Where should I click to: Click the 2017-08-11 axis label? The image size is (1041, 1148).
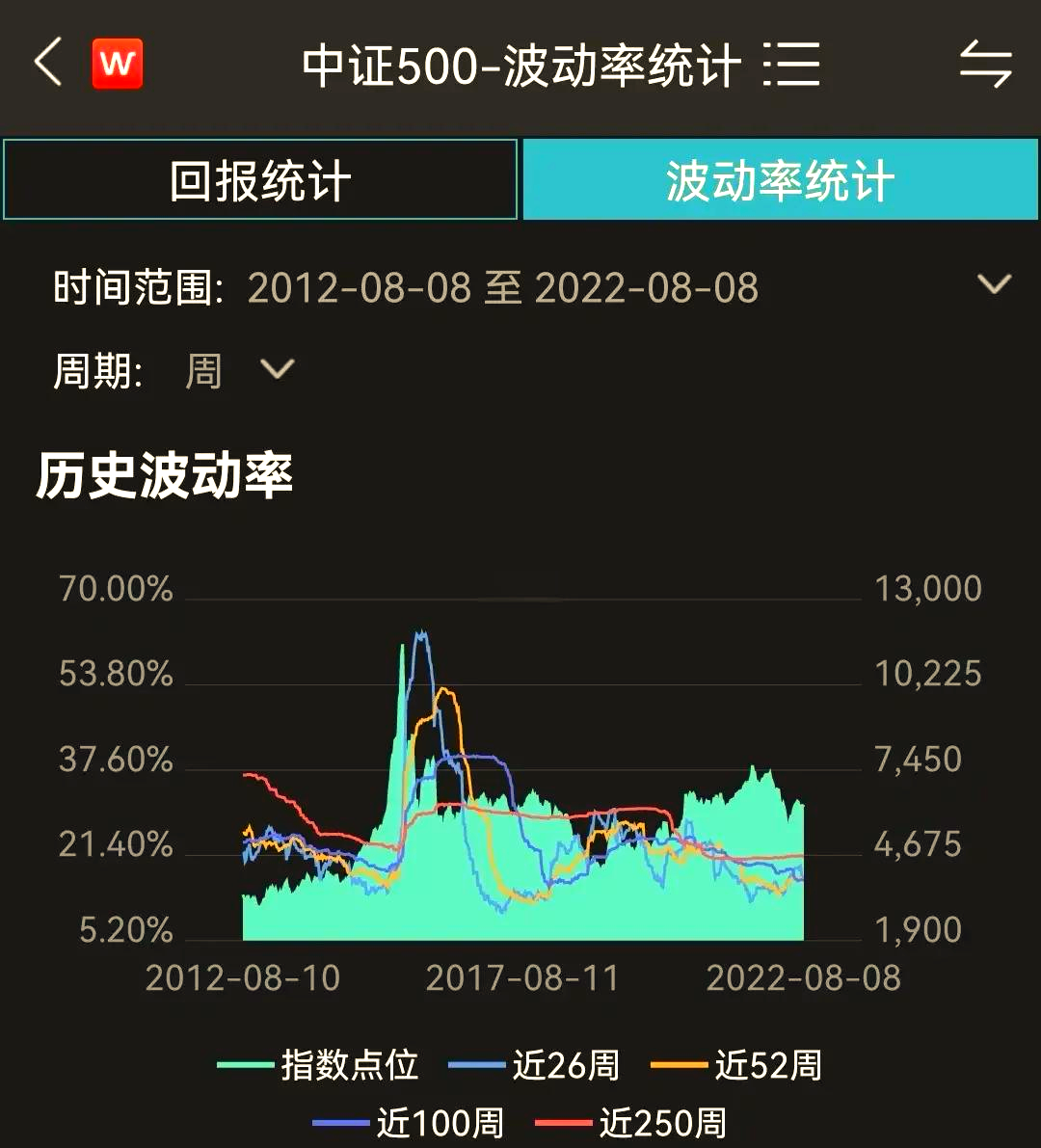click(x=520, y=977)
